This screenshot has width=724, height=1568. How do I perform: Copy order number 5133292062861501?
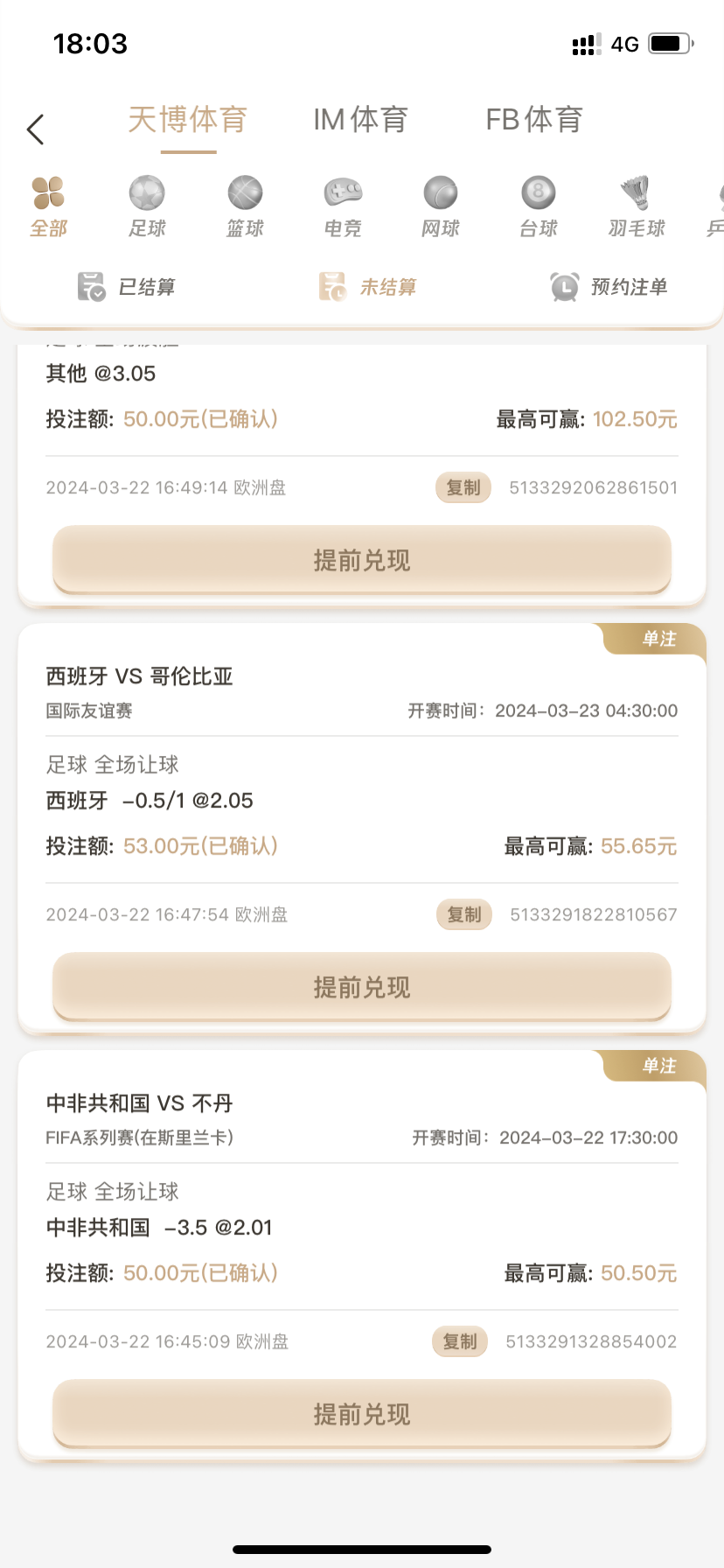(463, 487)
